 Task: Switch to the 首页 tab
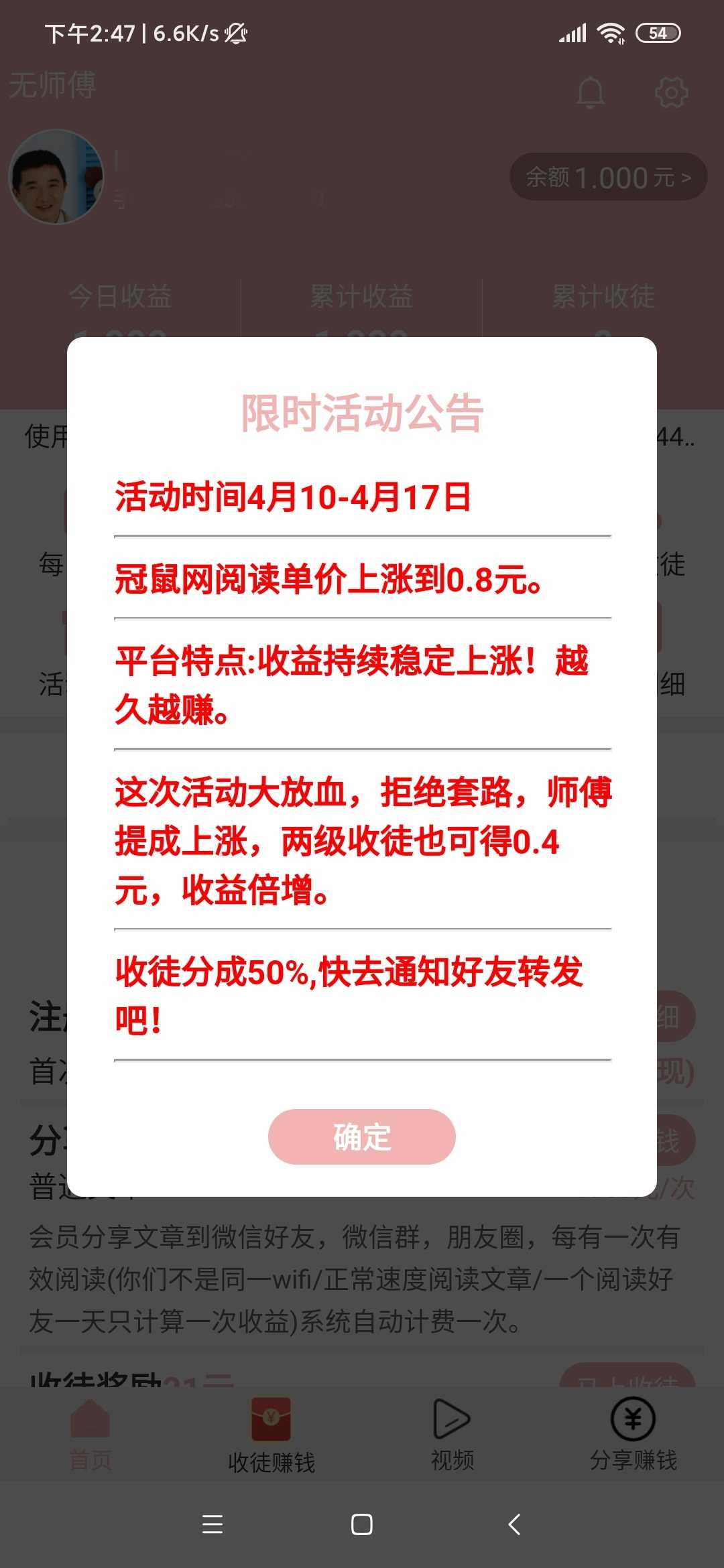tap(90, 1435)
